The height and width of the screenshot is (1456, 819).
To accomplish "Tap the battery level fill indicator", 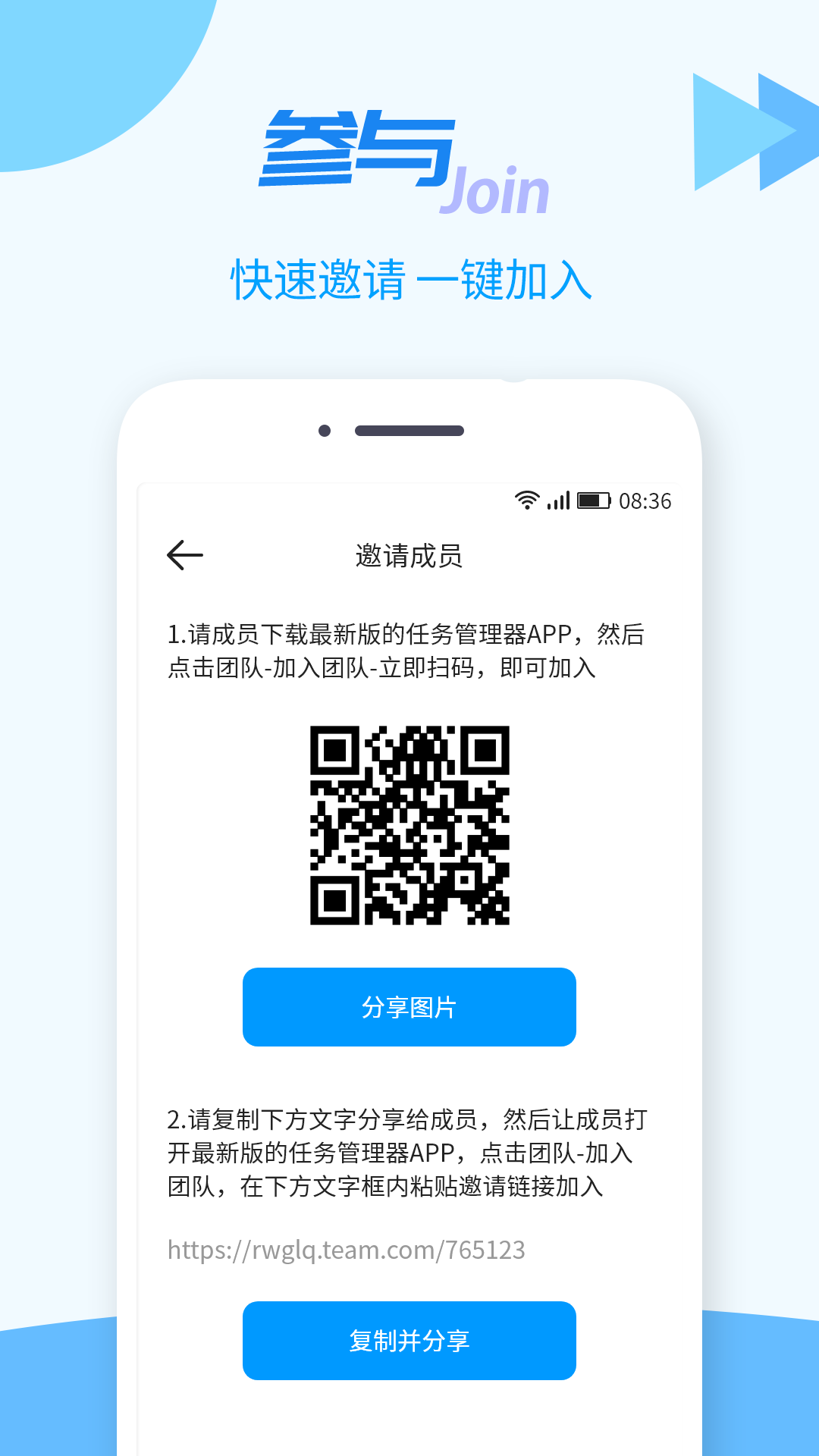I will tap(590, 500).
